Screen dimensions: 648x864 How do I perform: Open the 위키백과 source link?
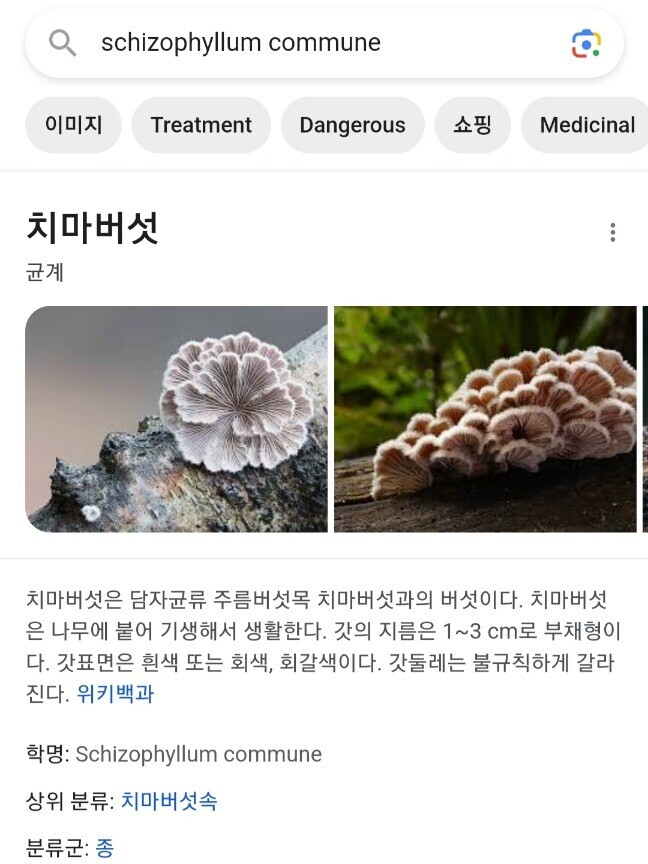tap(115, 694)
